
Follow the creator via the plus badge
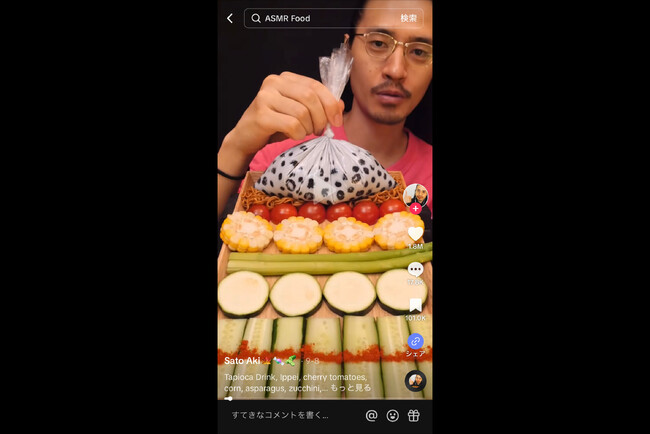(x=415, y=208)
